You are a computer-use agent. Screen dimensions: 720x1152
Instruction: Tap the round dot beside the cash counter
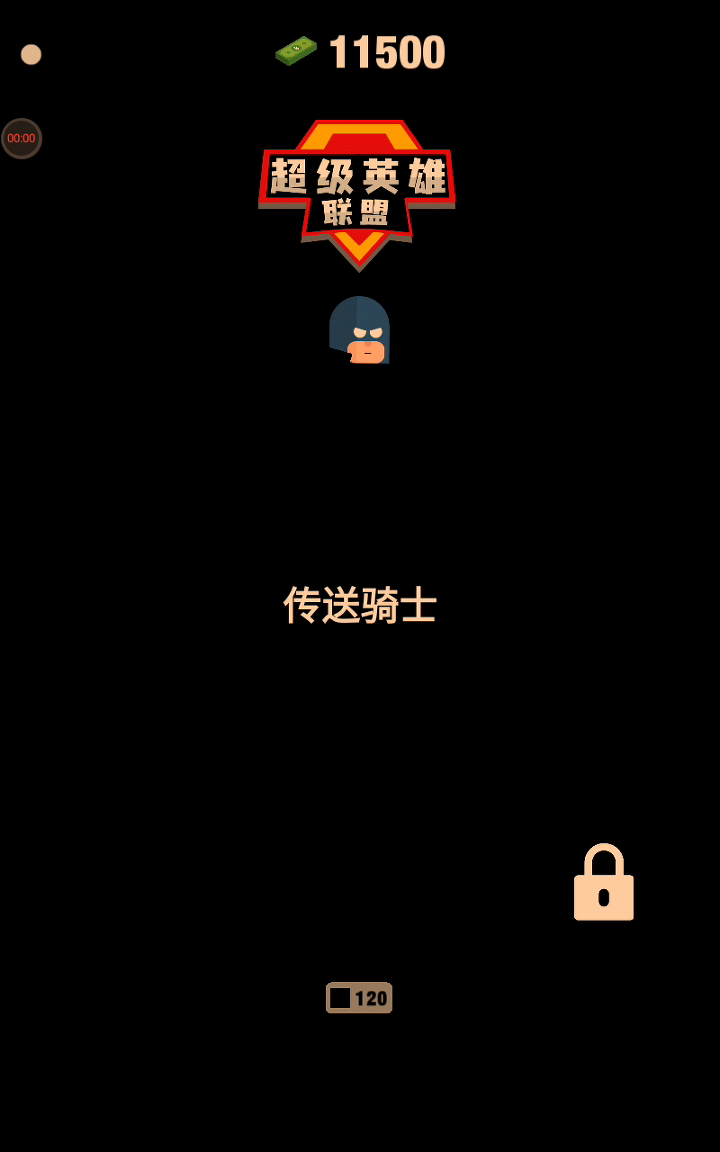pos(31,54)
